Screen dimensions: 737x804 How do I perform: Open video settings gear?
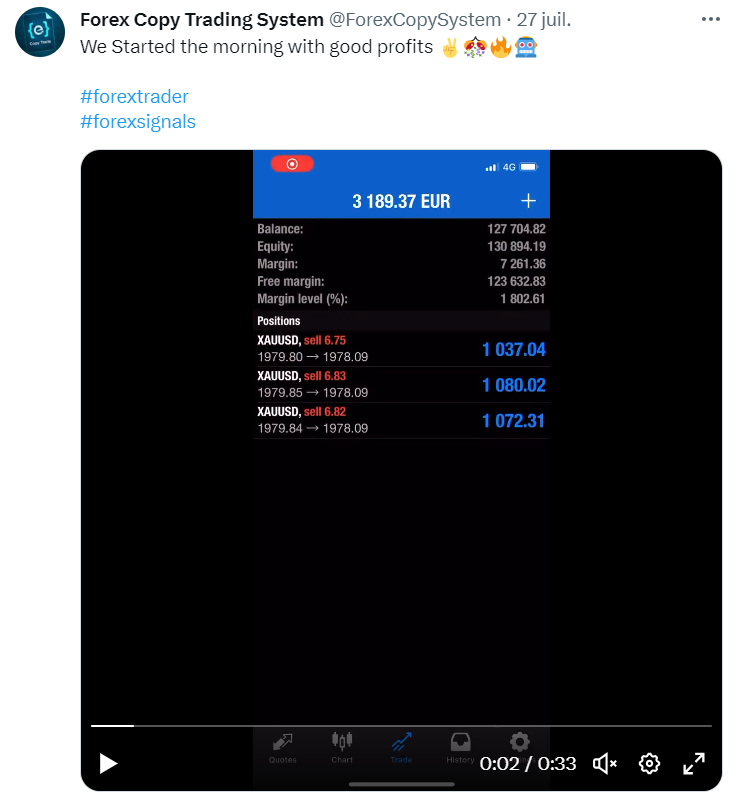tap(649, 764)
